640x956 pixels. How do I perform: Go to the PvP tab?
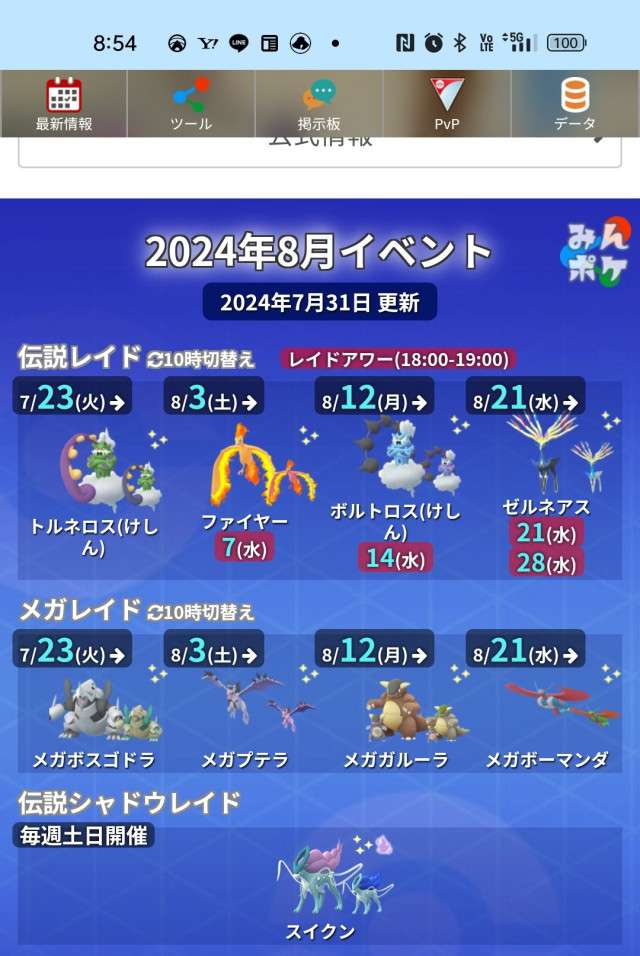(x=447, y=104)
